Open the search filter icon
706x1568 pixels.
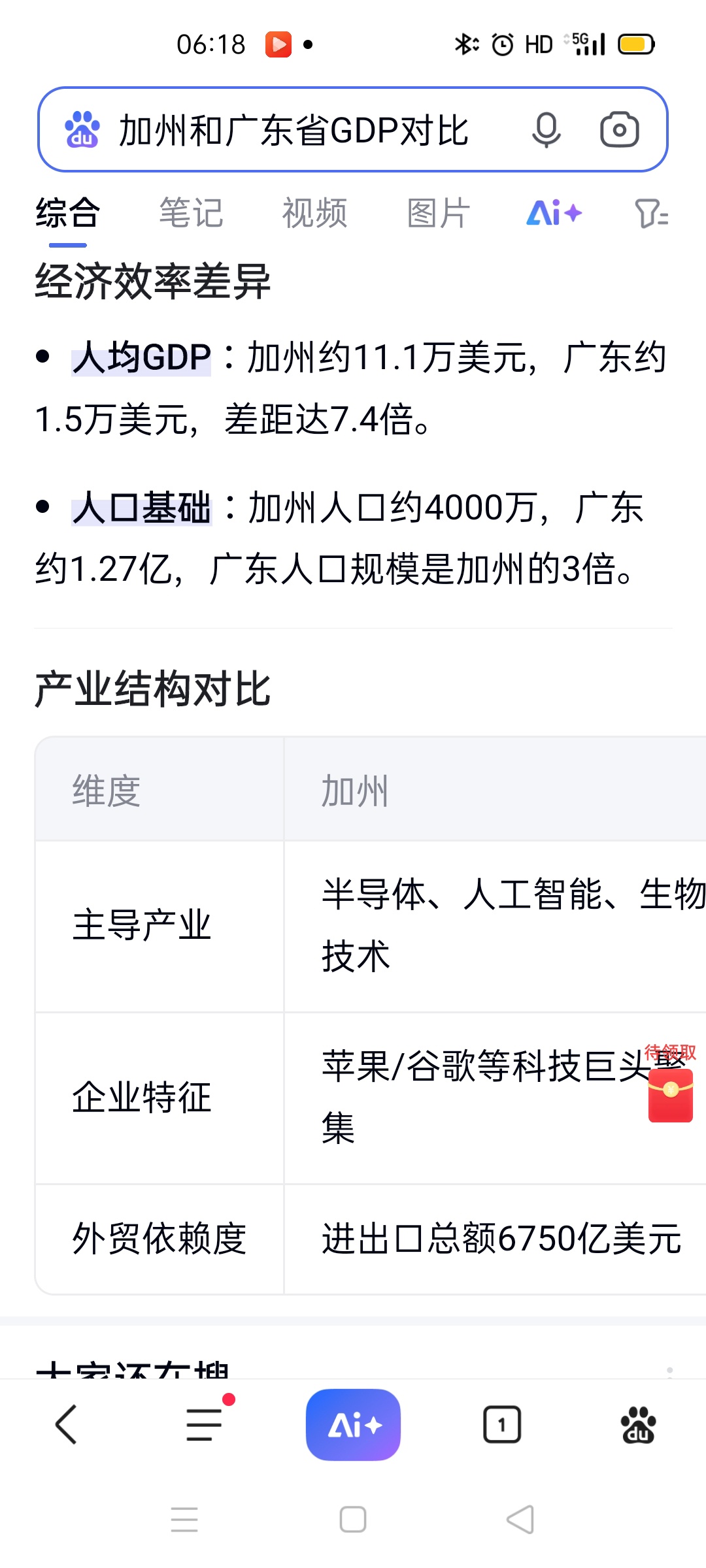click(651, 213)
